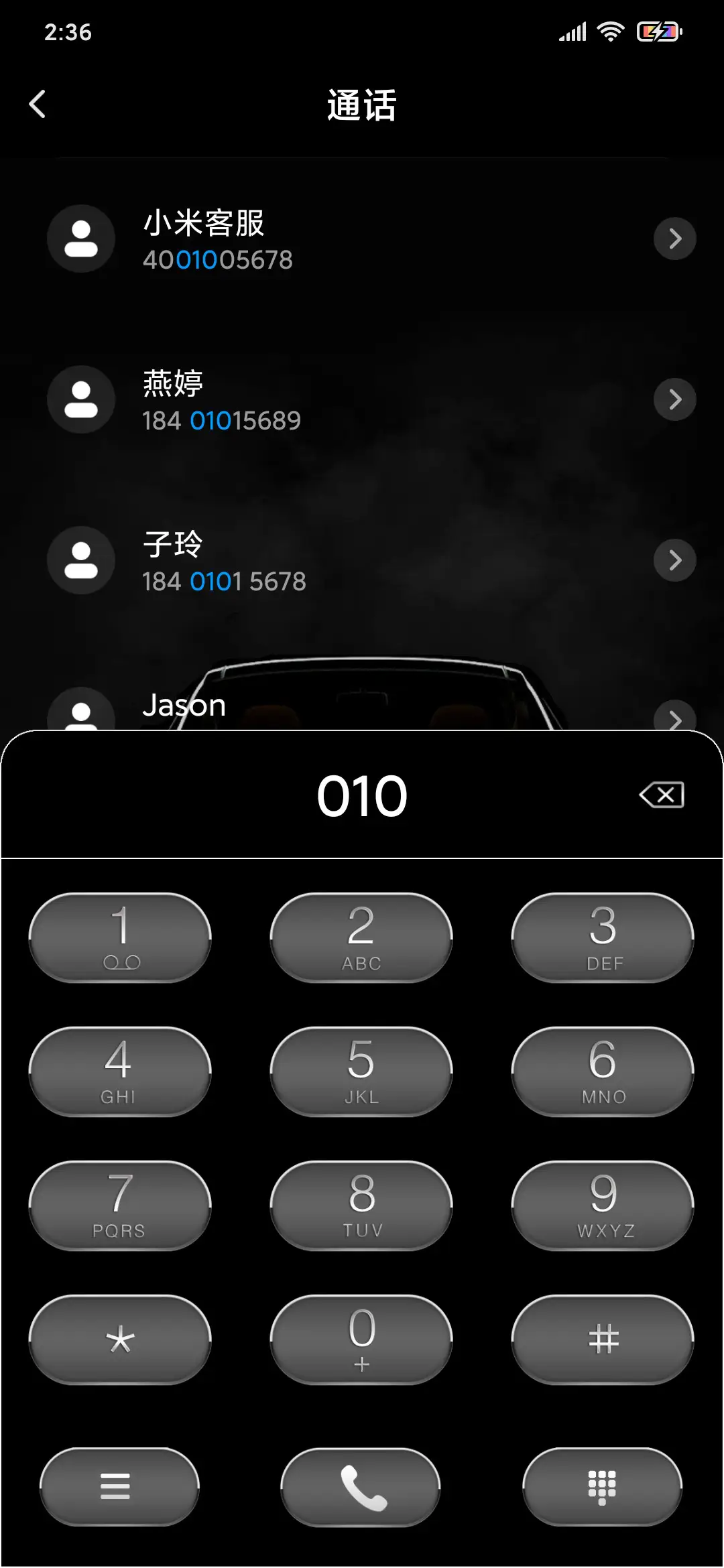Tap the voicemail key labeled 1
Image resolution: width=724 pixels, height=1568 pixels.
(119, 938)
